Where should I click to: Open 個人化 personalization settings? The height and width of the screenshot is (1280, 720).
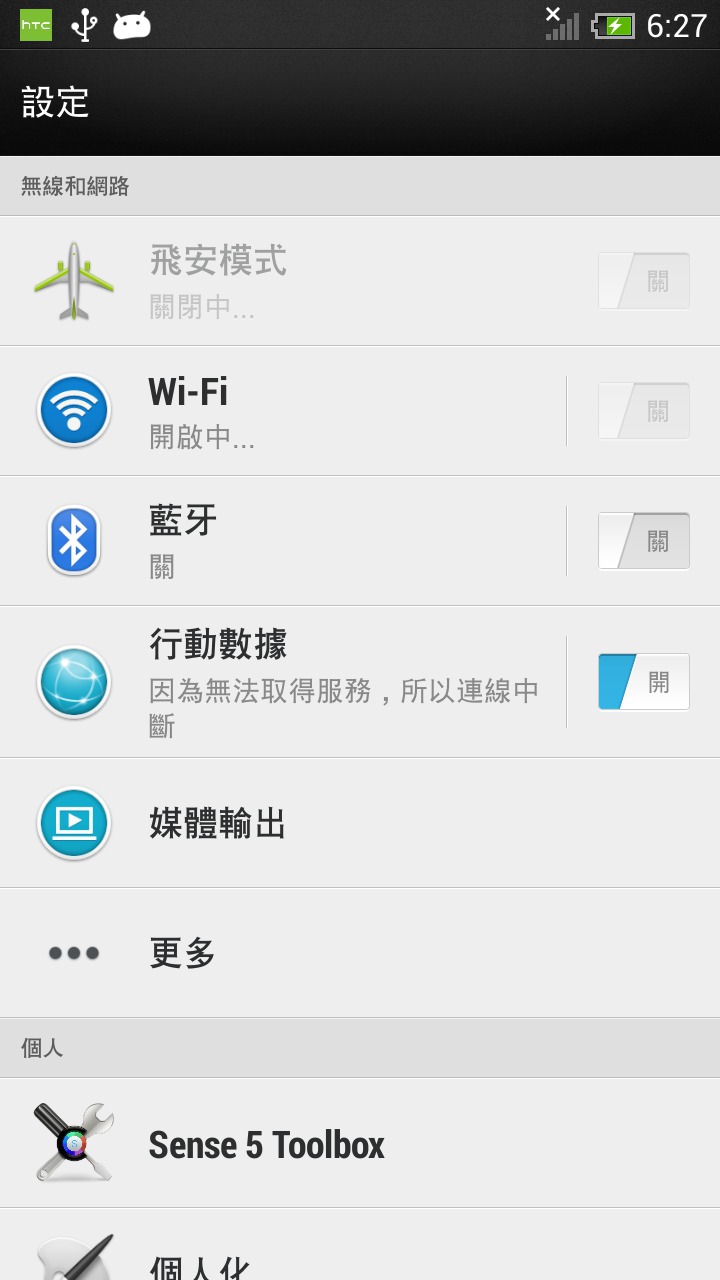(360, 1245)
